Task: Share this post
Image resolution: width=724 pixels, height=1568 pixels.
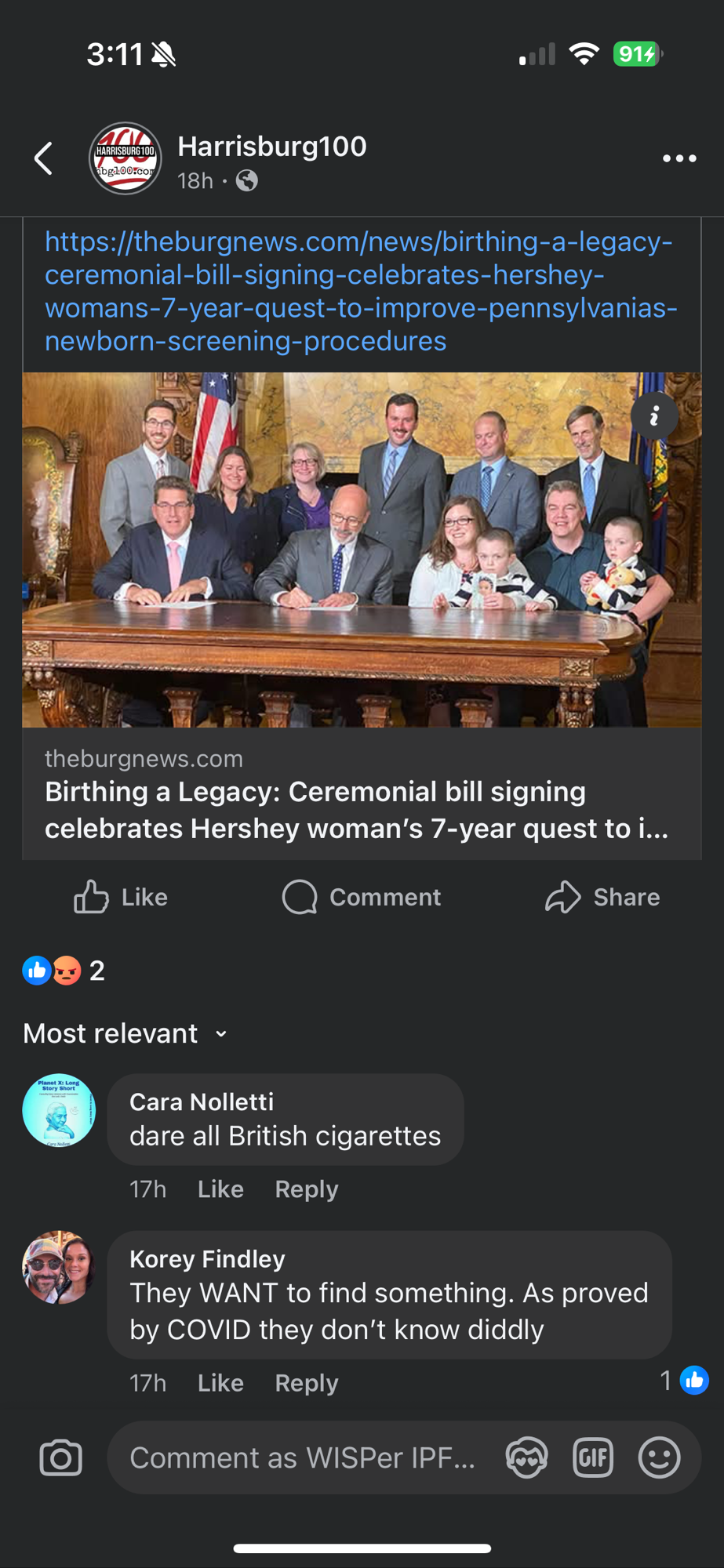Action: point(602,897)
